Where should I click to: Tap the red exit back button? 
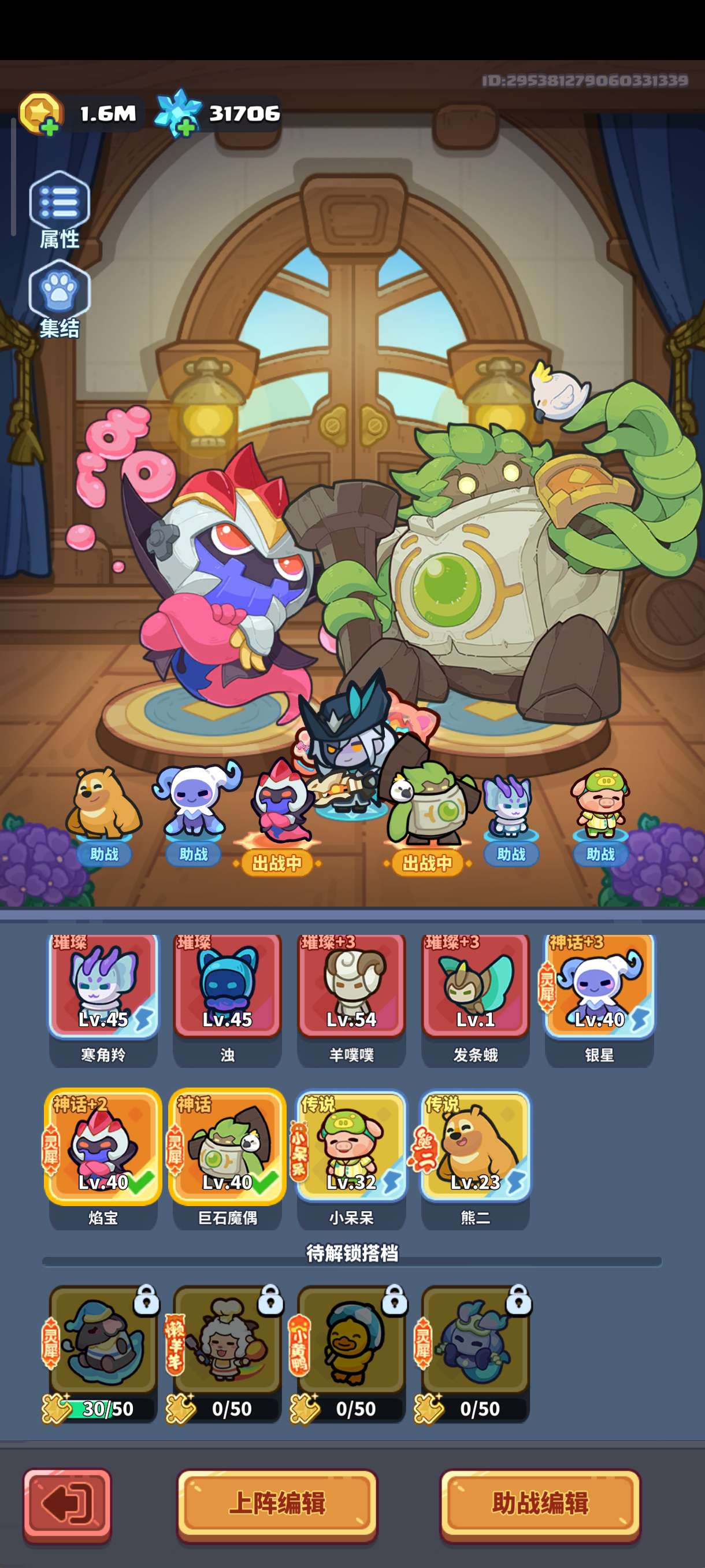(67, 1504)
